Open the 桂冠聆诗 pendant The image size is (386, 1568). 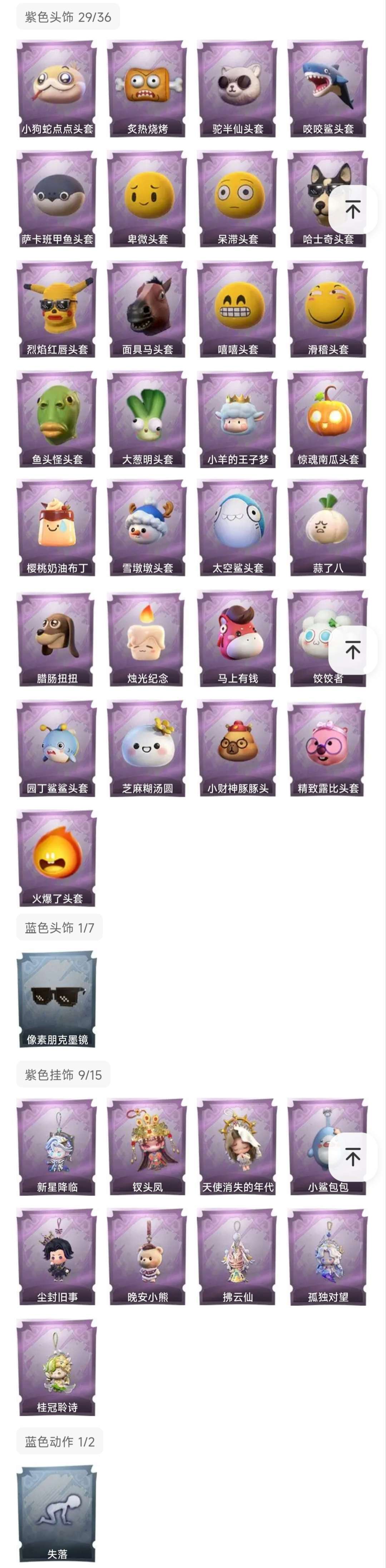pos(57,1367)
